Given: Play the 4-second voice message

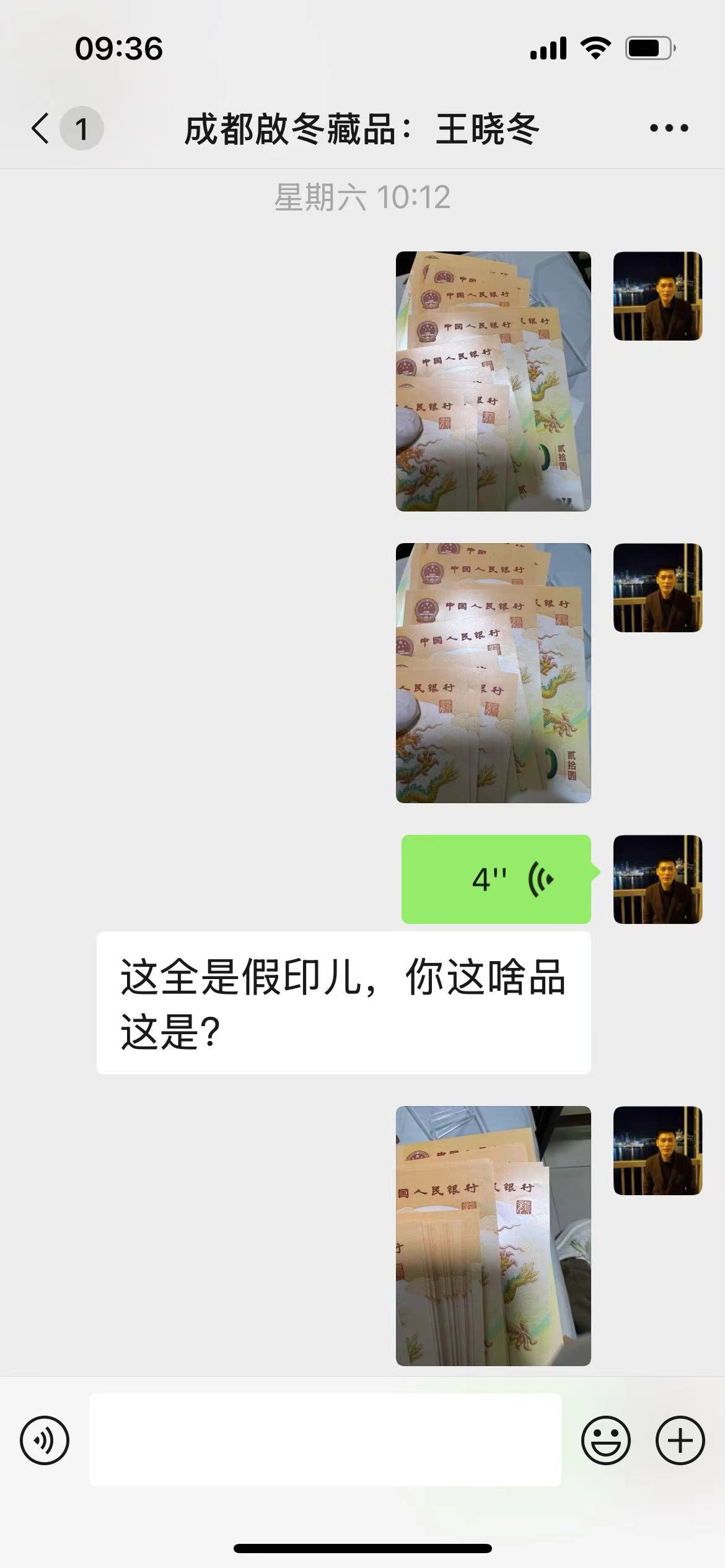Looking at the screenshot, I should (x=496, y=879).
